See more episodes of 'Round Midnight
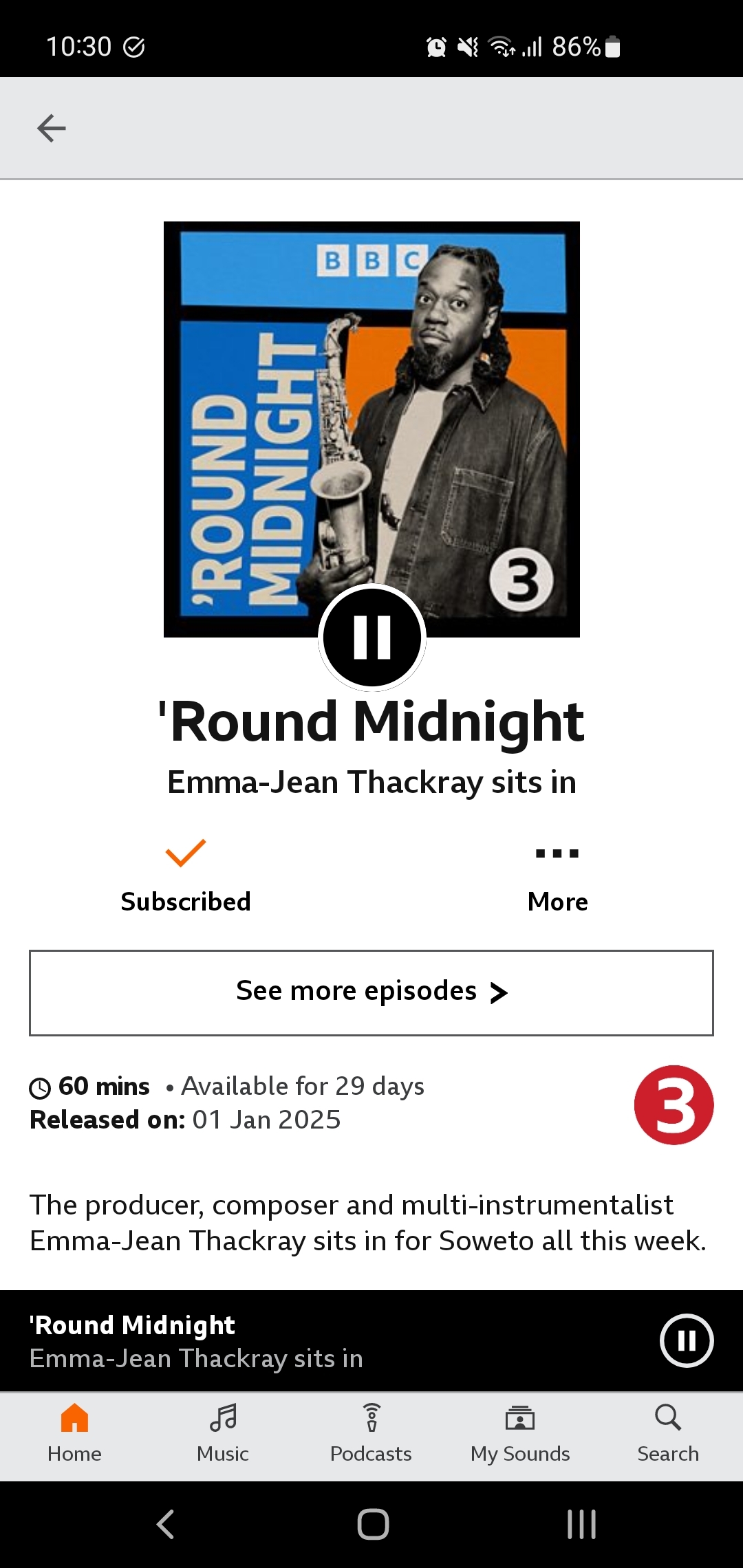Viewport: 743px width, 1568px height. point(371,992)
